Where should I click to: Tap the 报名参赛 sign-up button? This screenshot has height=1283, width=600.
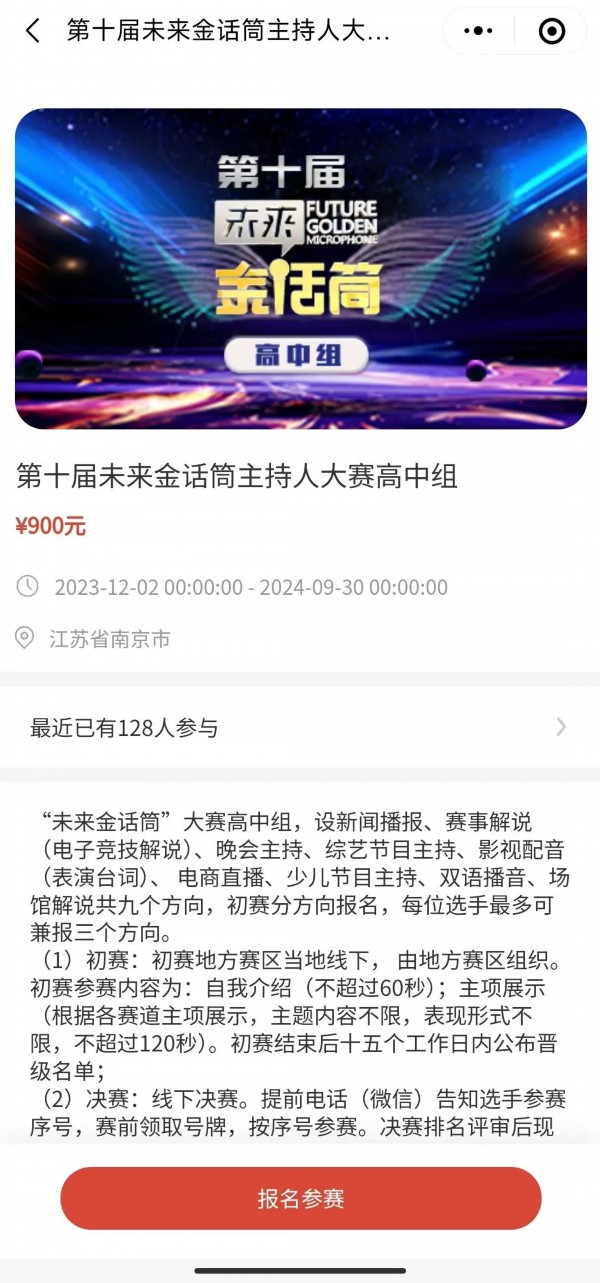pos(300,1198)
